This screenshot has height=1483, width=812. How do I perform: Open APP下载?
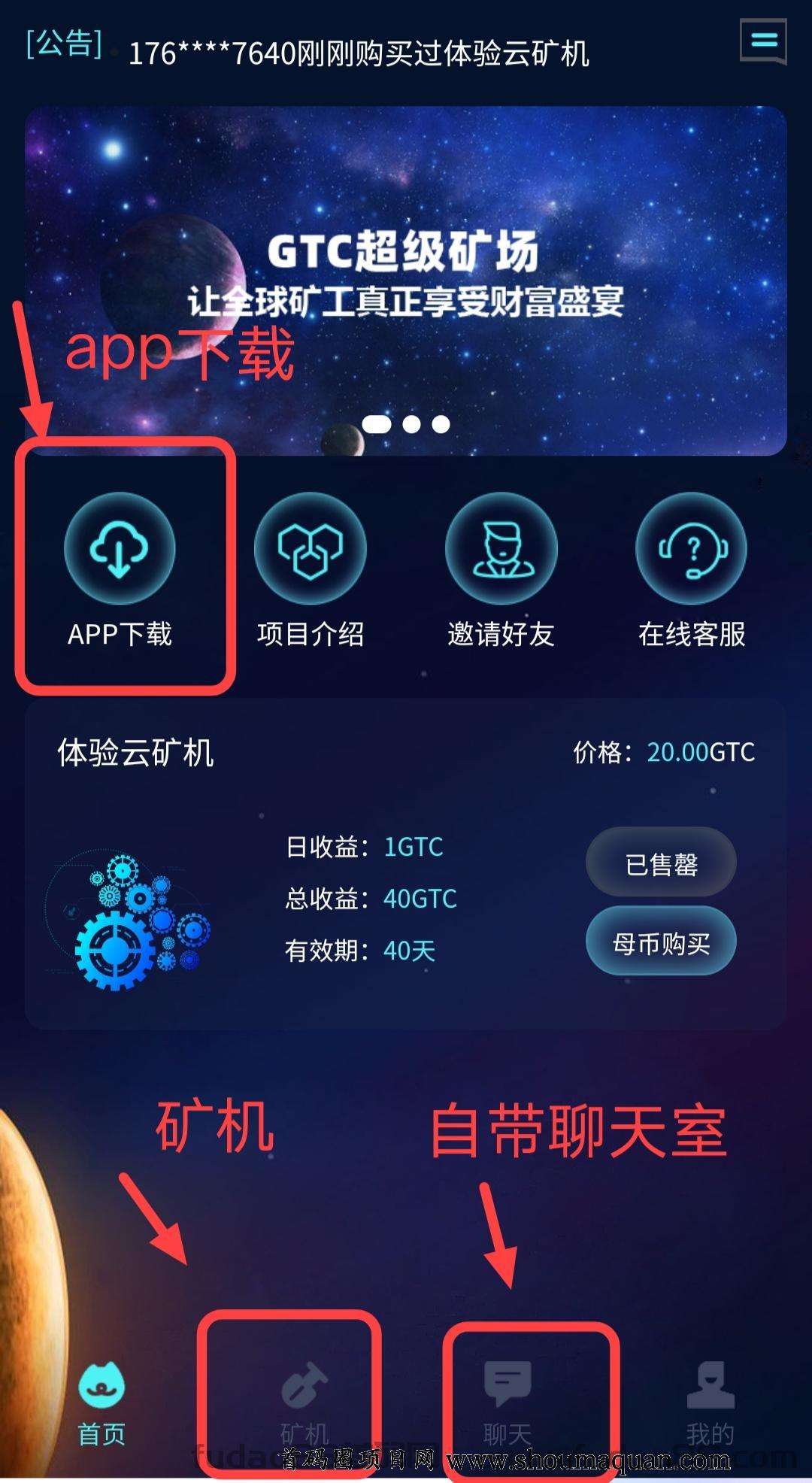pyautogui.click(x=120, y=572)
